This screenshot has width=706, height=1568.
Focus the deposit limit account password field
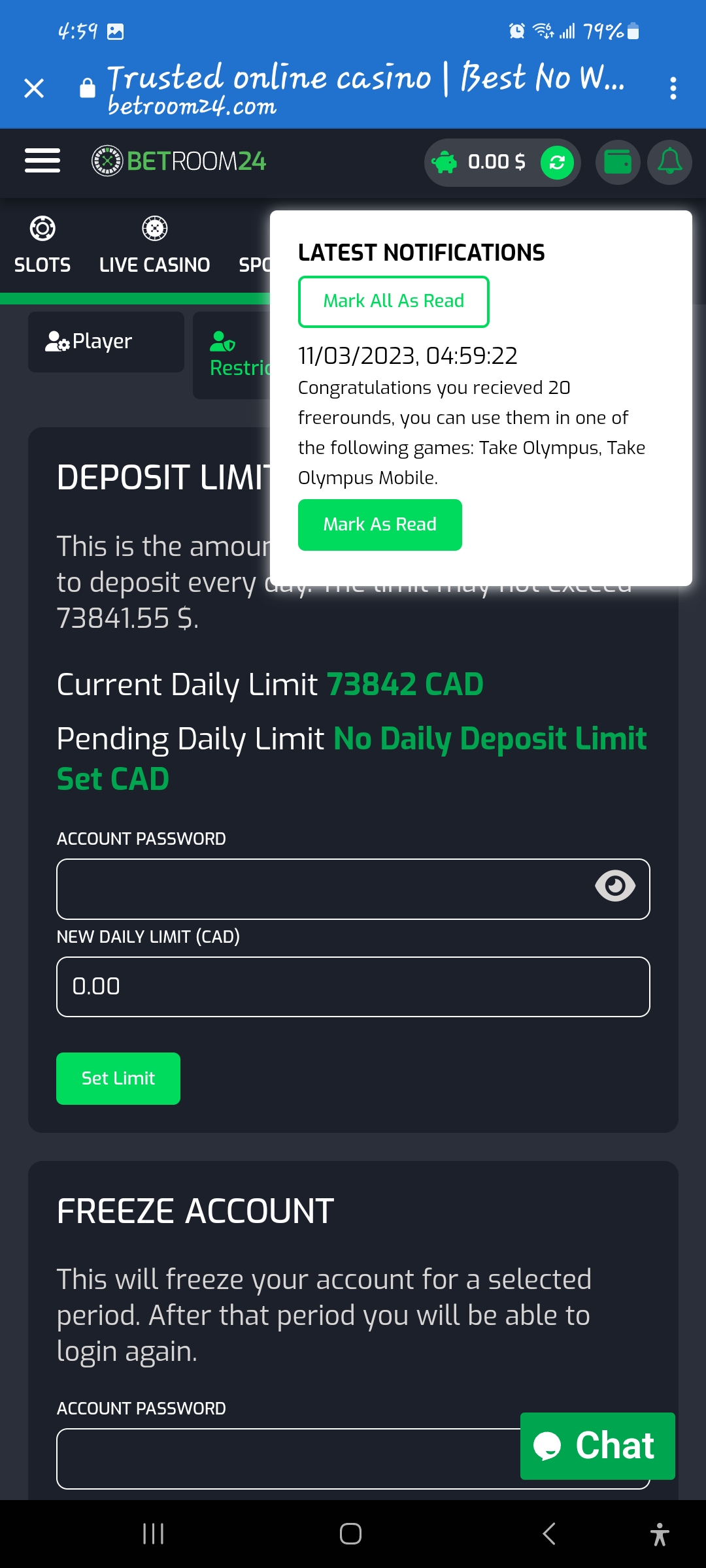[x=320, y=889]
